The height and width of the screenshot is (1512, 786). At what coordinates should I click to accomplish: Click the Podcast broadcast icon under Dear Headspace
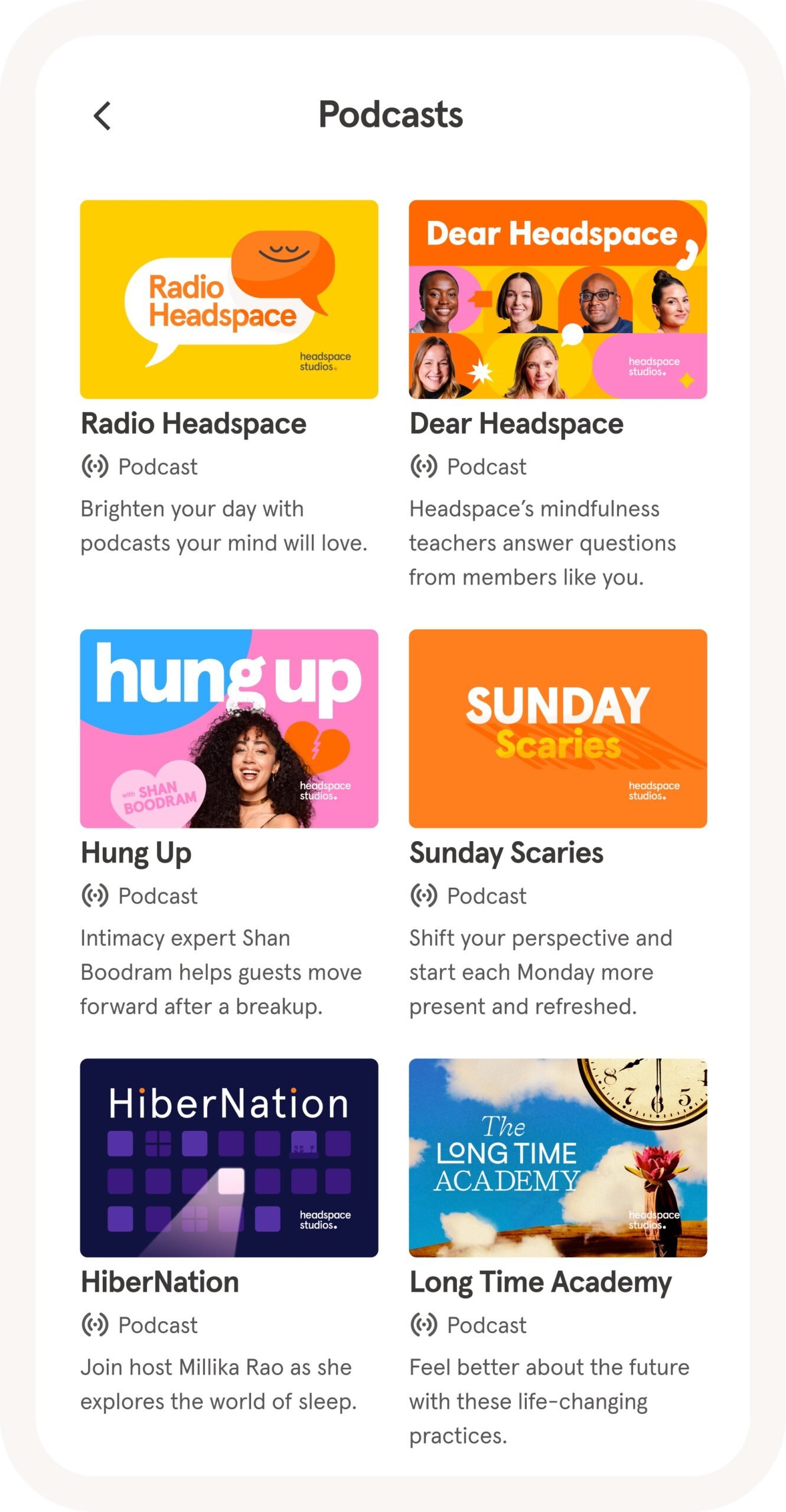coord(423,467)
